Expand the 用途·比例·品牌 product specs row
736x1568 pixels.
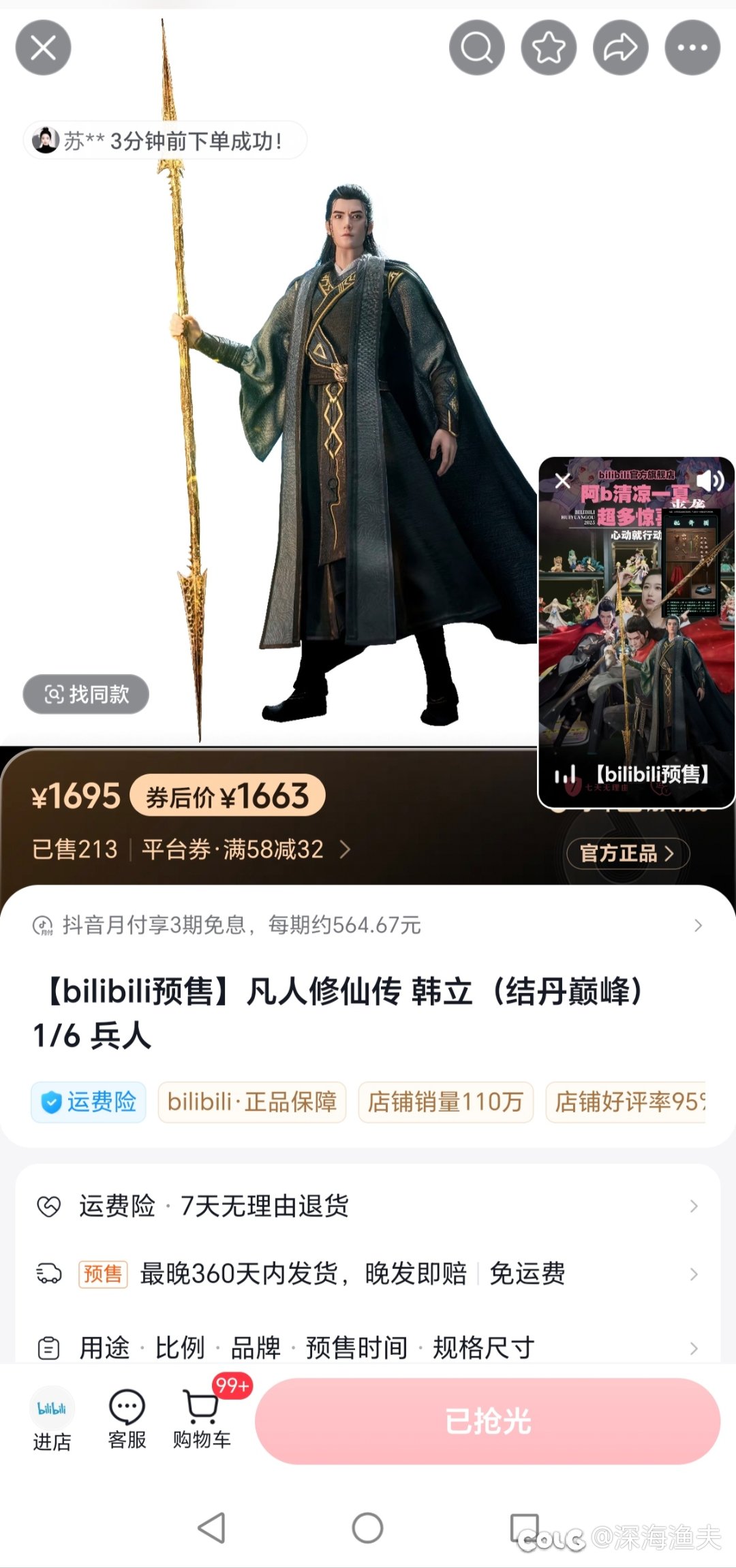(368, 1347)
